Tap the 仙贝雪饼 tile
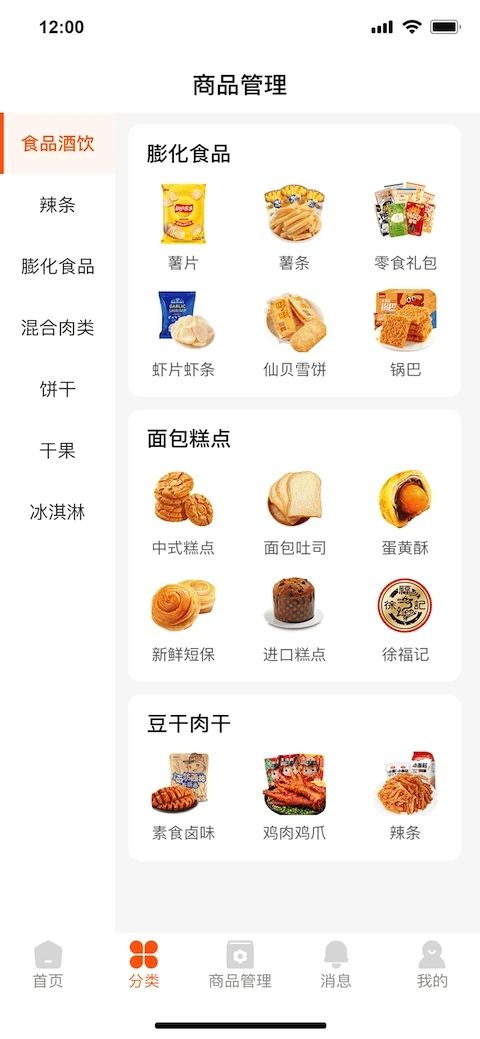This screenshot has height=1039, width=480. pos(294,333)
